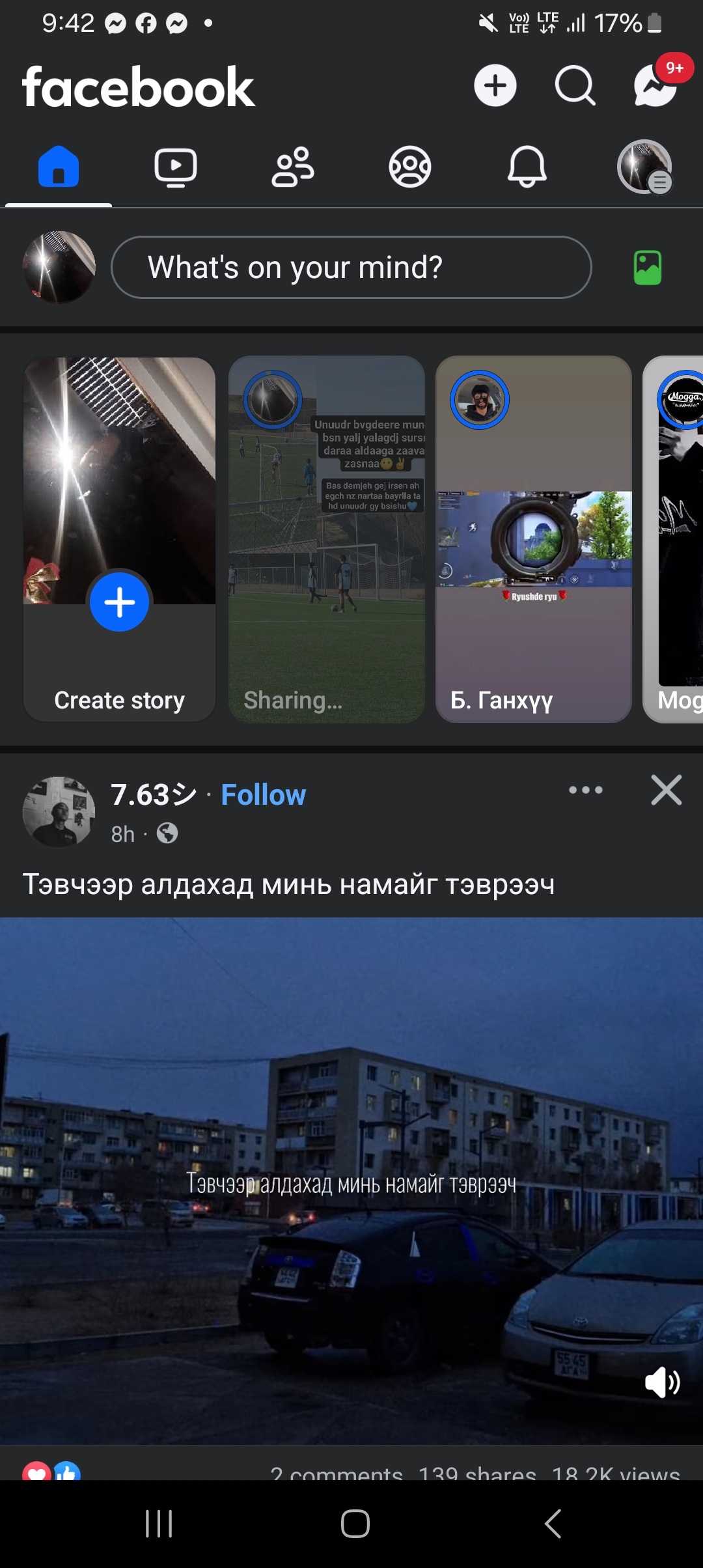Tap the create plus icon in header
This screenshot has width=703, height=1568.
point(495,85)
